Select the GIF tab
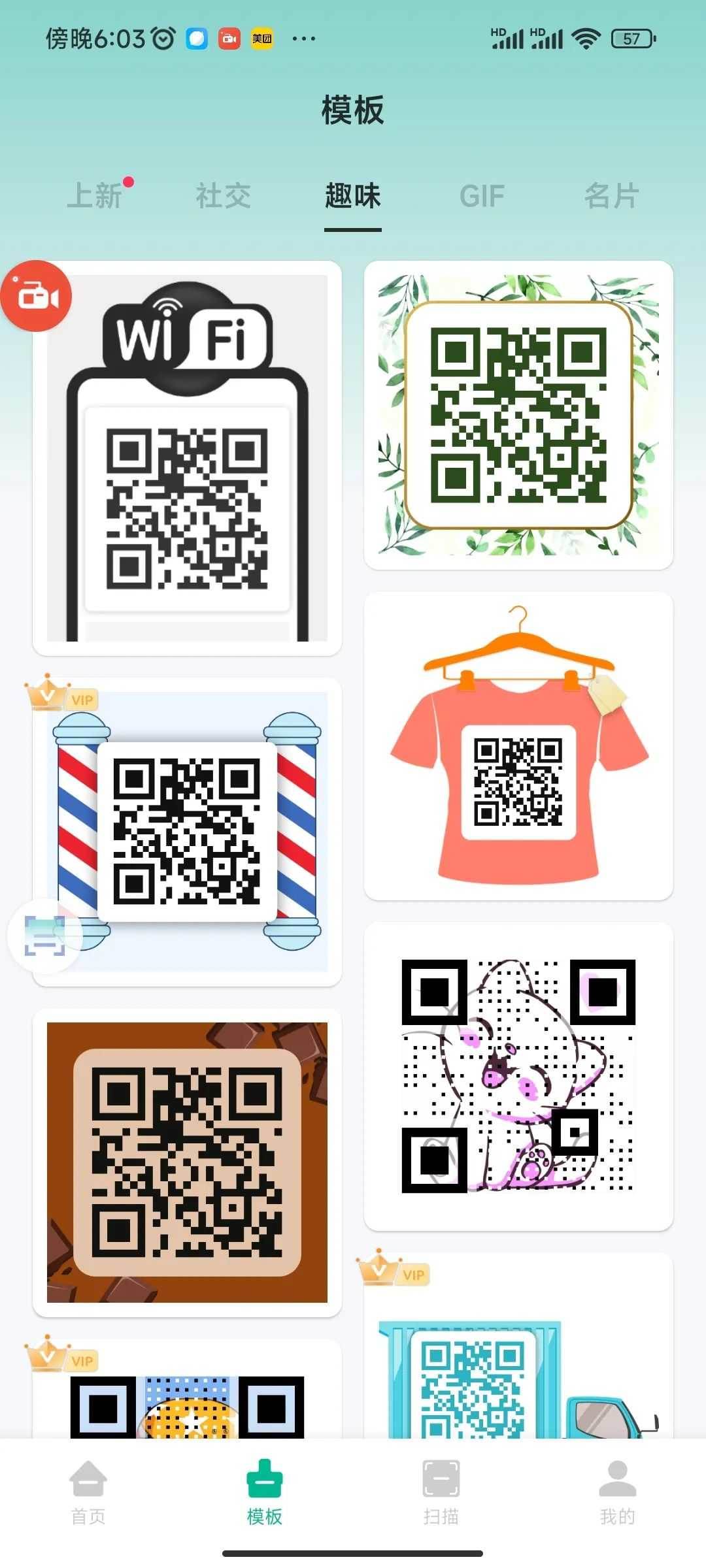 pyautogui.click(x=482, y=196)
